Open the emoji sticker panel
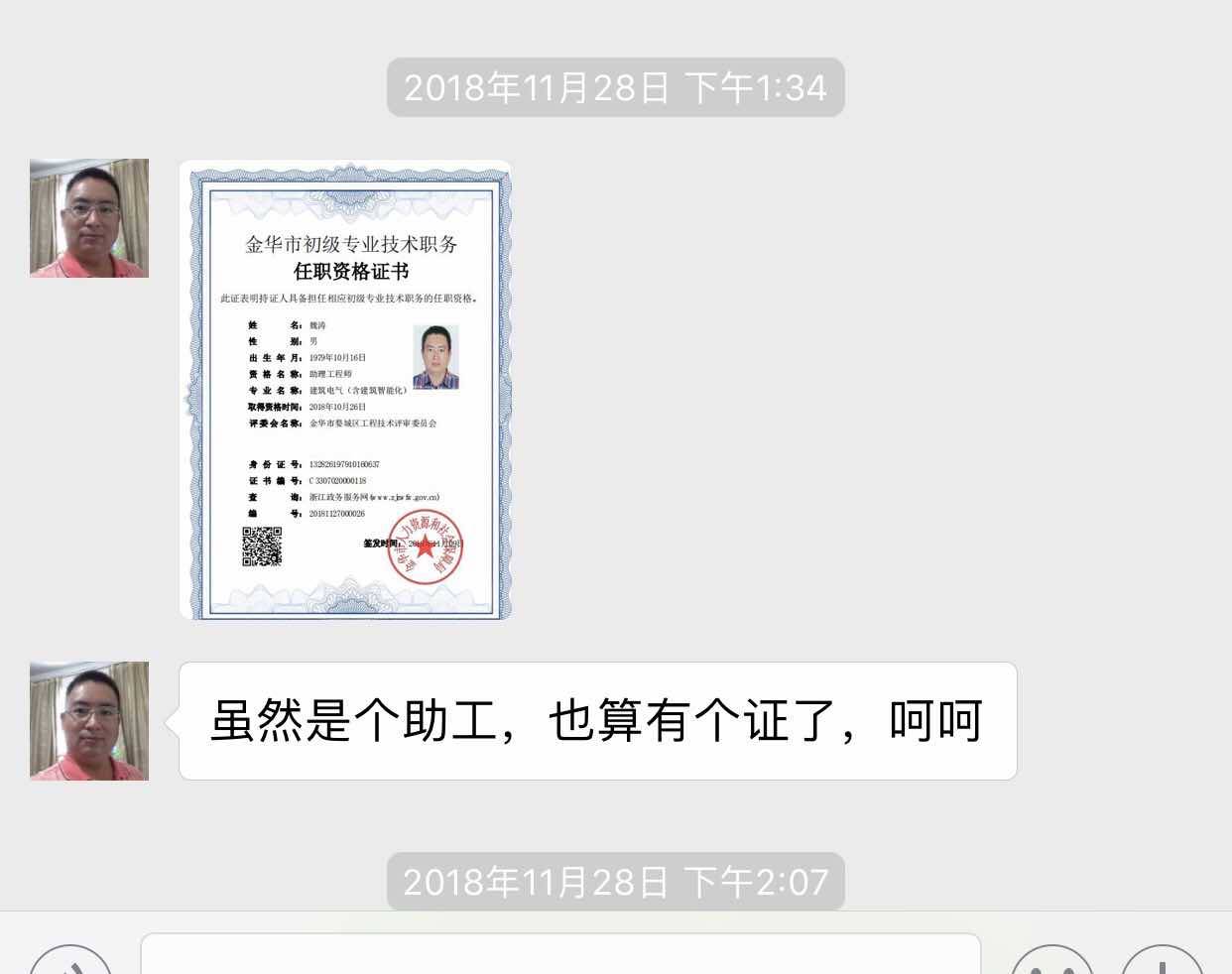Screen dimensions: 1232x974 tap(1051, 962)
